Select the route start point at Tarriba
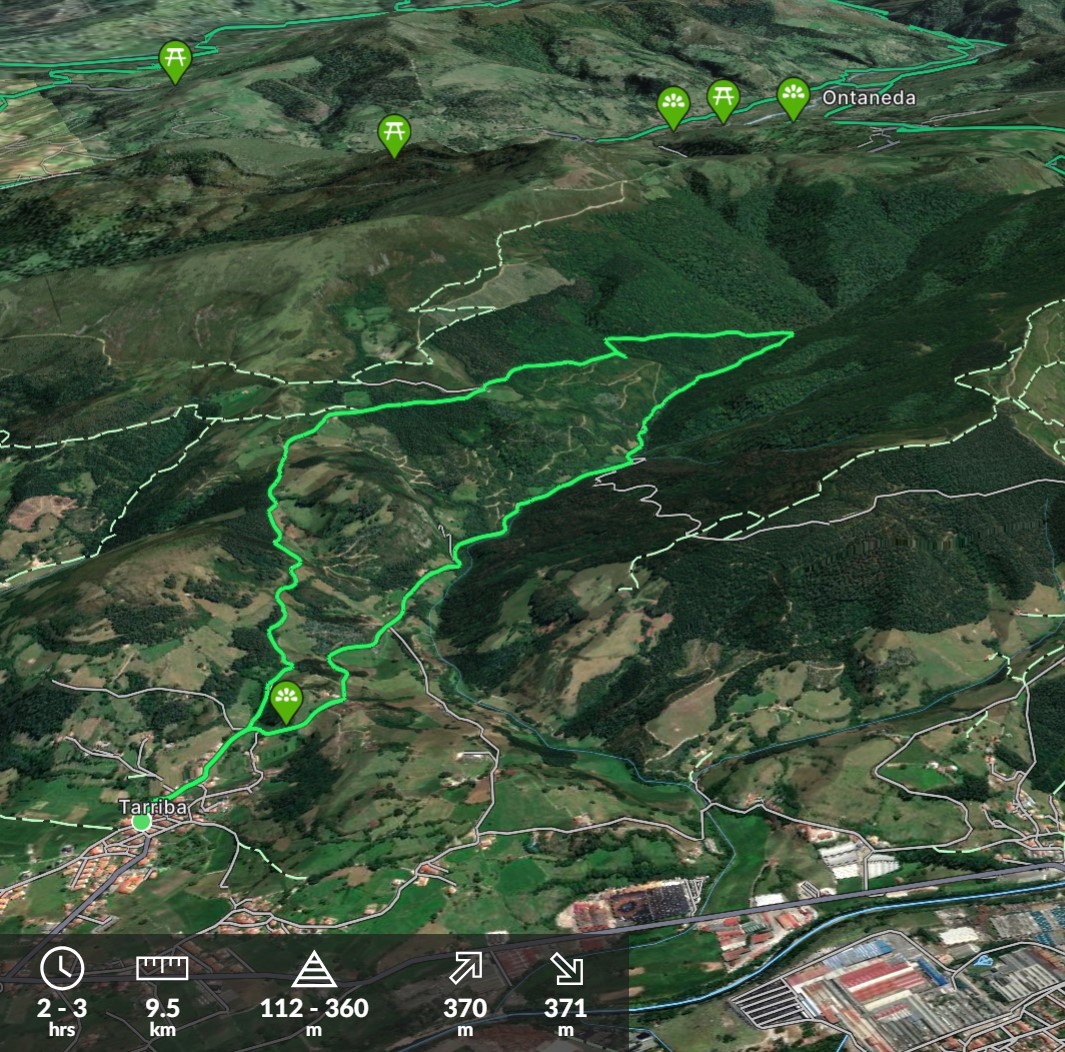Screen dimensions: 1065x1052 tap(141, 822)
